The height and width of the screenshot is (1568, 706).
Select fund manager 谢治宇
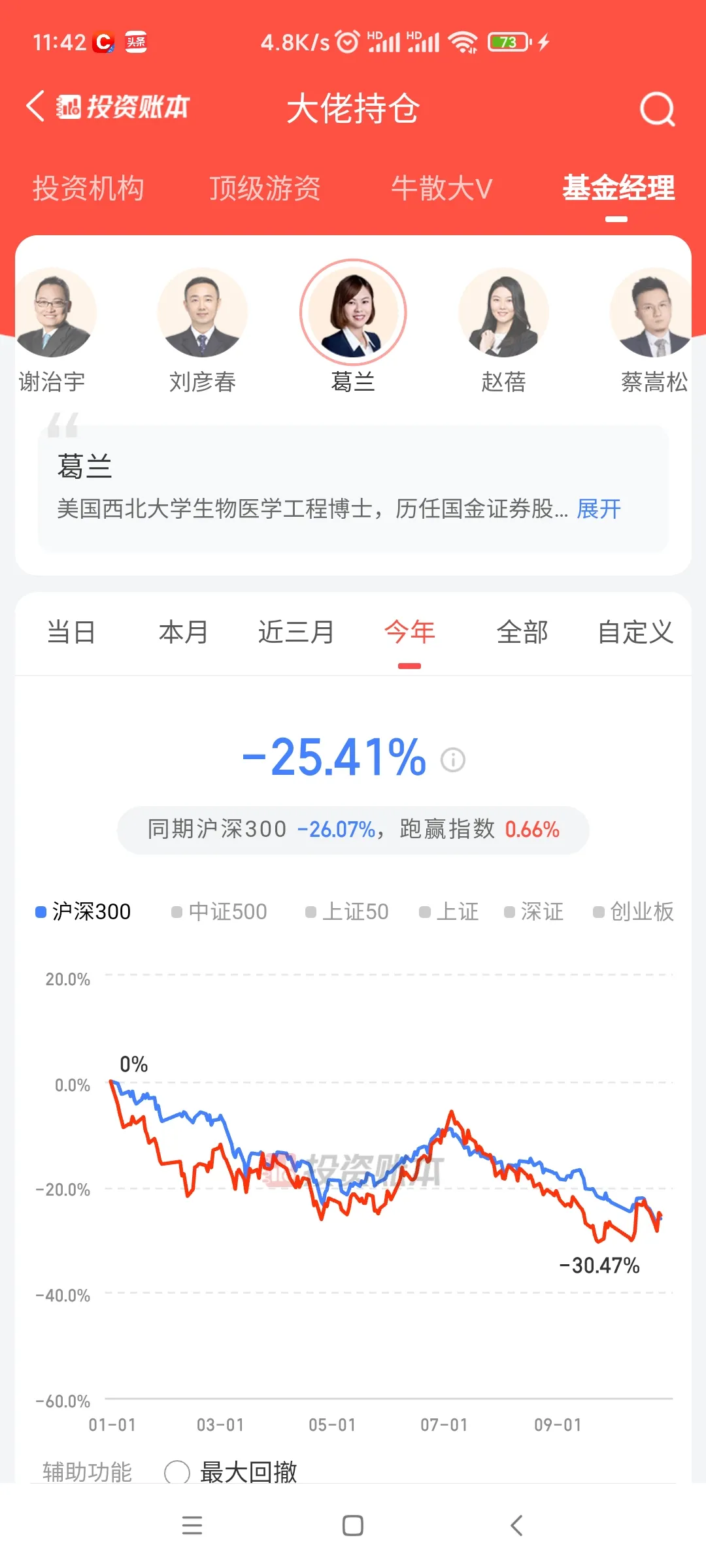[52, 331]
